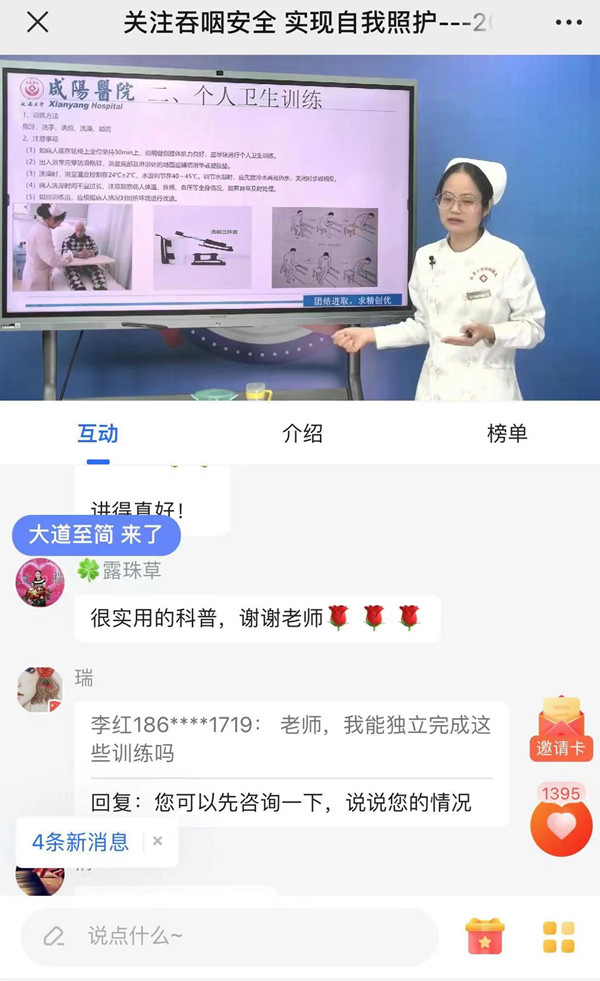This screenshot has width=600, height=981.
Task: Open the 邀请卡 invitation card
Action: [562, 729]
